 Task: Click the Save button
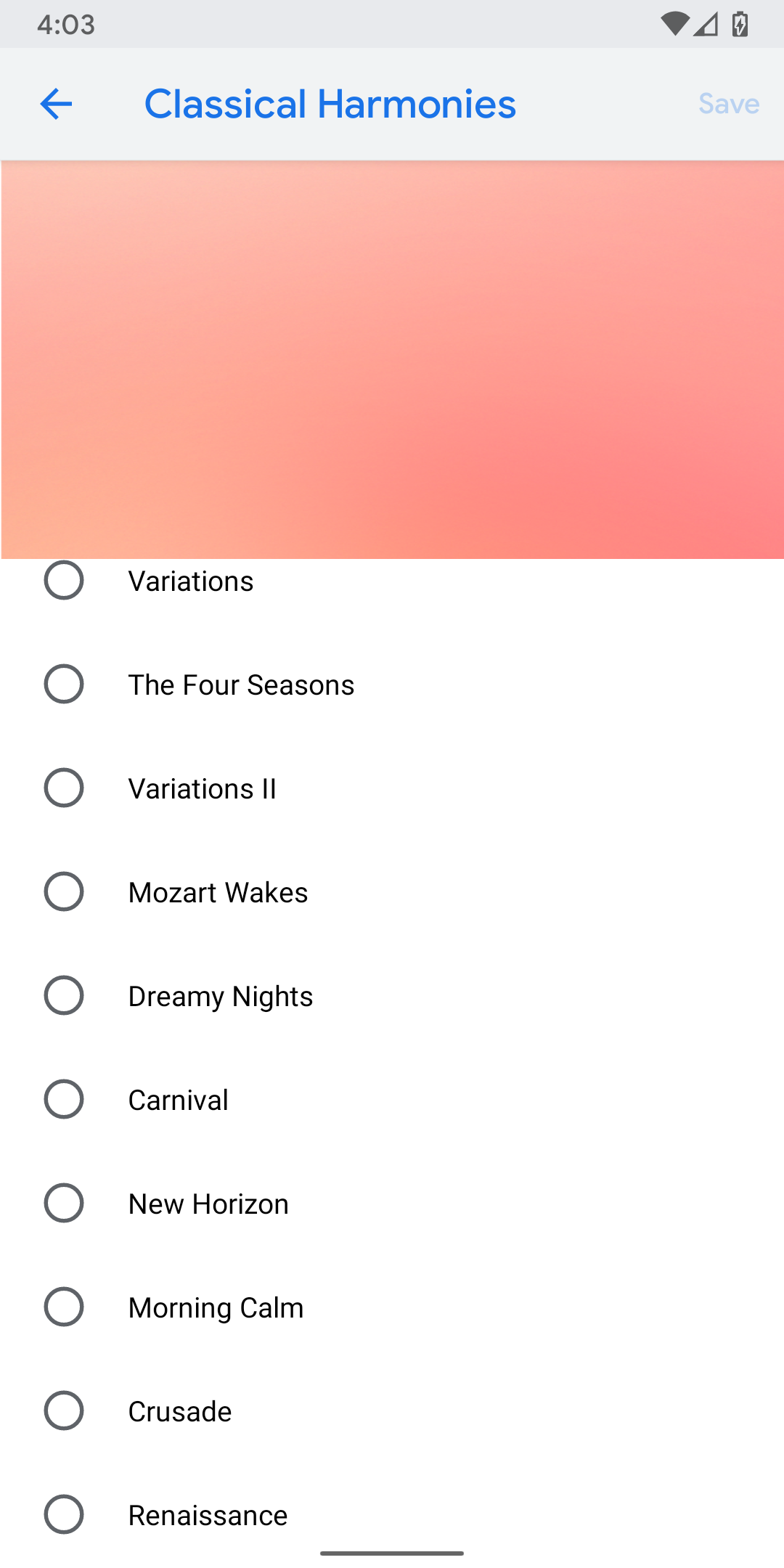[728, 103]
